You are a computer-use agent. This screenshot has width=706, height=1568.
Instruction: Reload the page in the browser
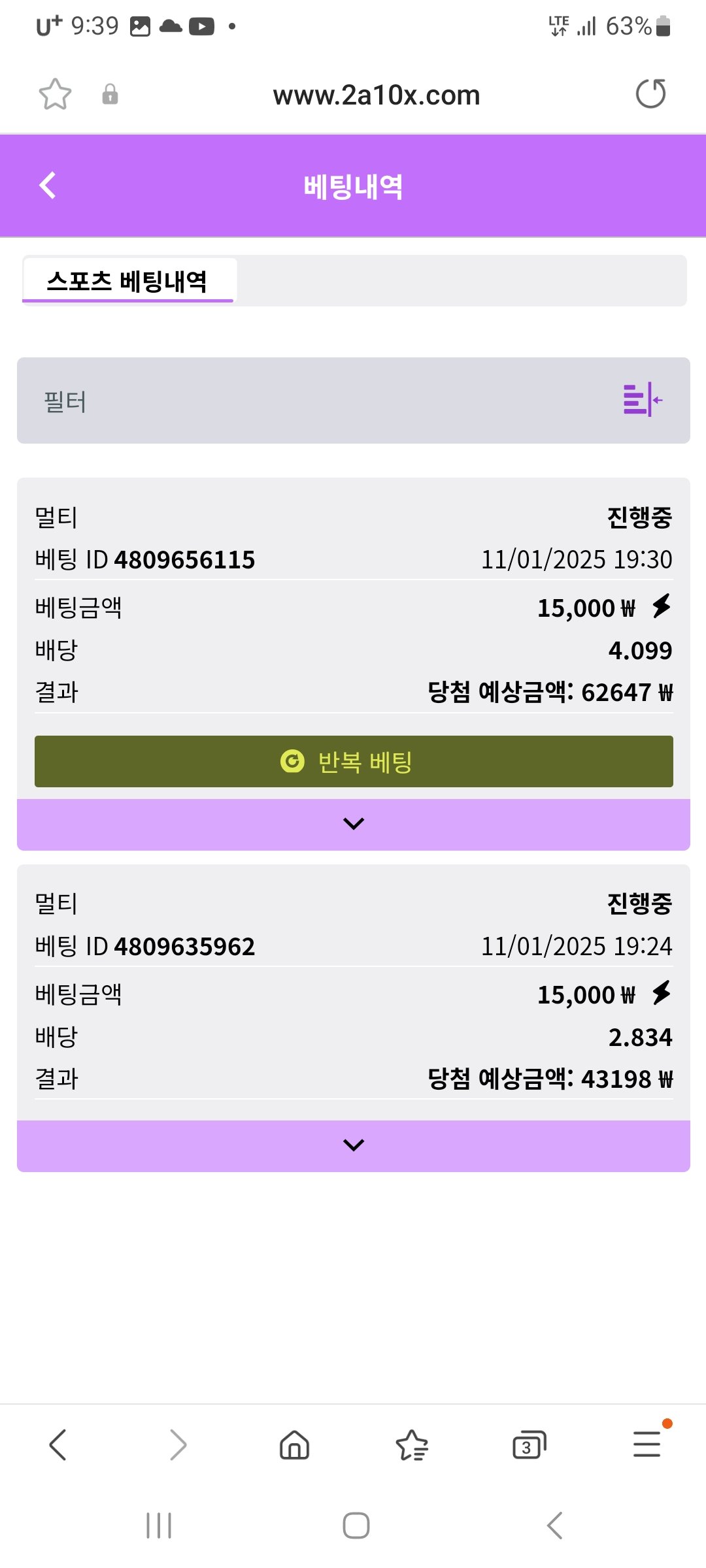[x=650, y=94]
